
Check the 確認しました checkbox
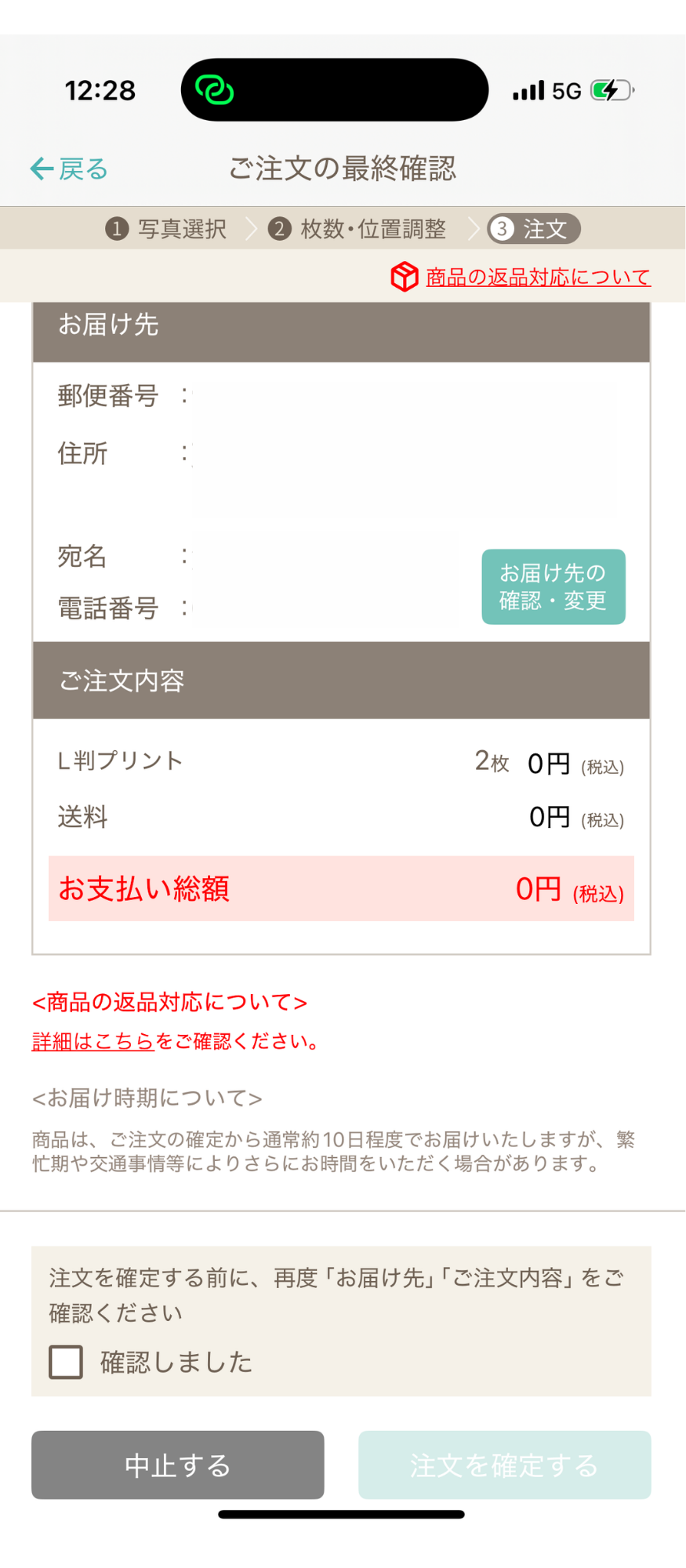[x=66, y=1362]
